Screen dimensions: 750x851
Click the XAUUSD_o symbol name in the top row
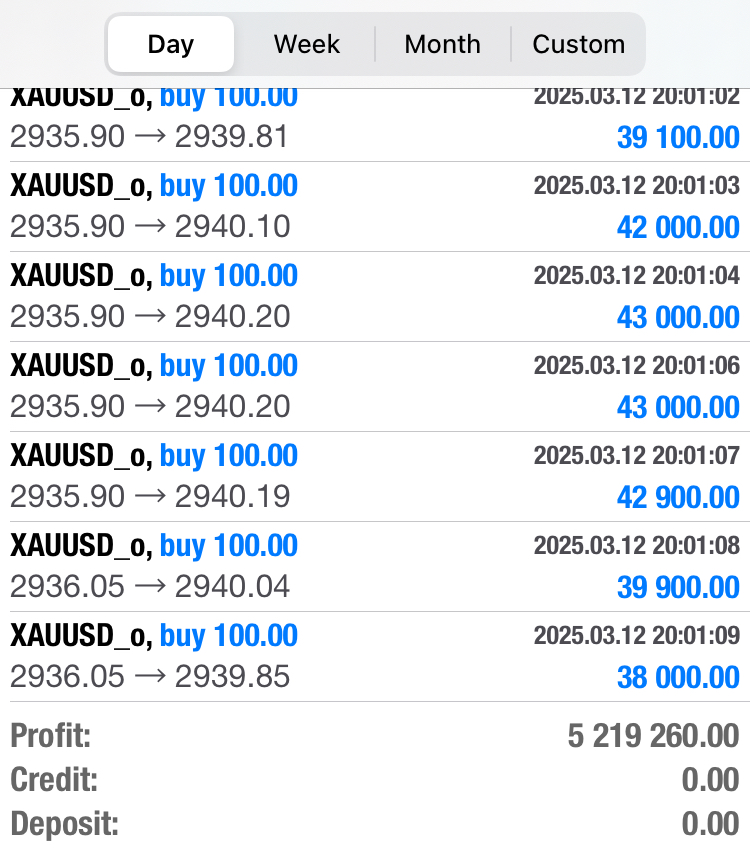click(x=75, y=96)
